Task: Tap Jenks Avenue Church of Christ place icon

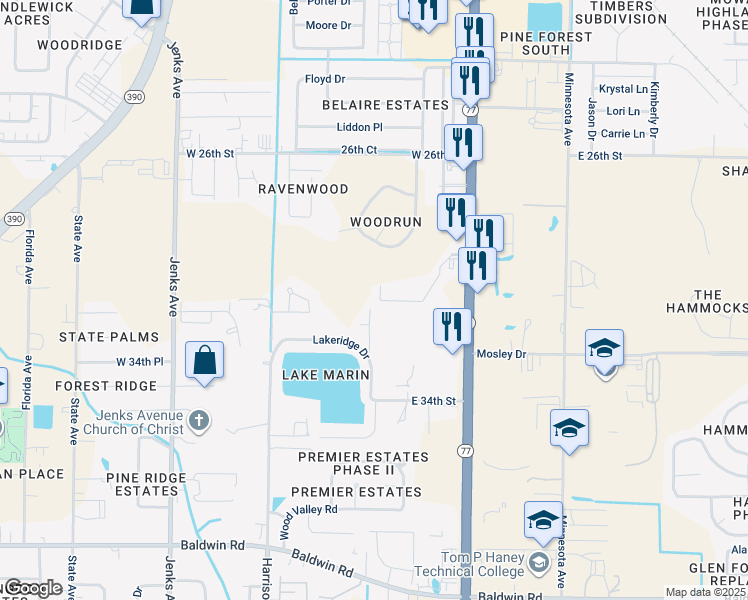Action: [199, 420]
